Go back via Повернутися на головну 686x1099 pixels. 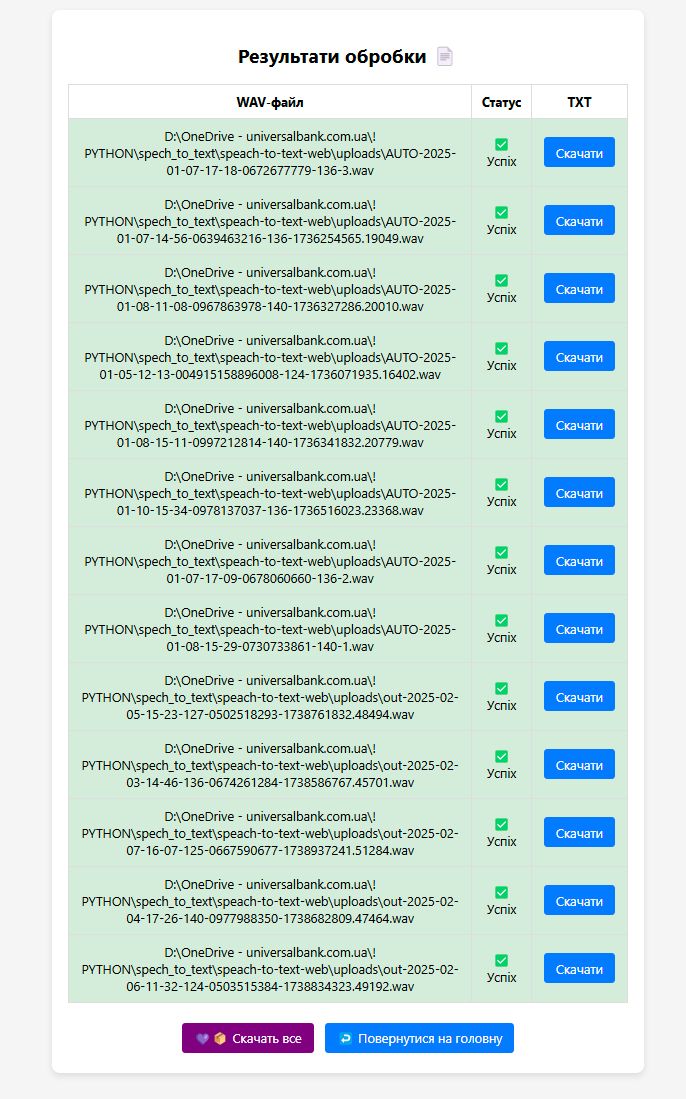point(419,1038)
